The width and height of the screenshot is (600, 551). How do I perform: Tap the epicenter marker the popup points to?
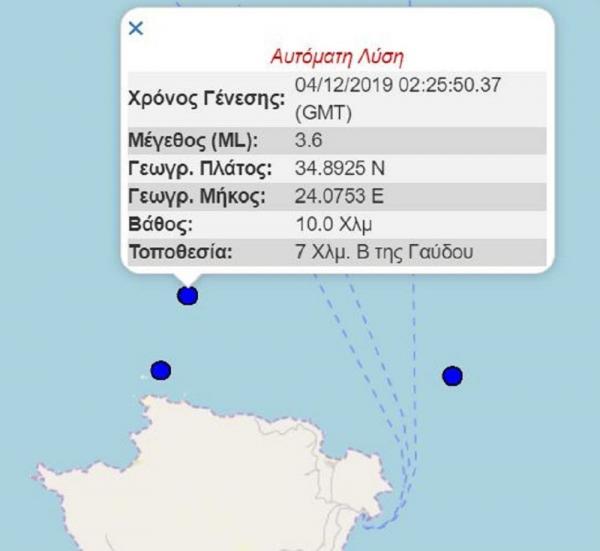pos(187,295)
